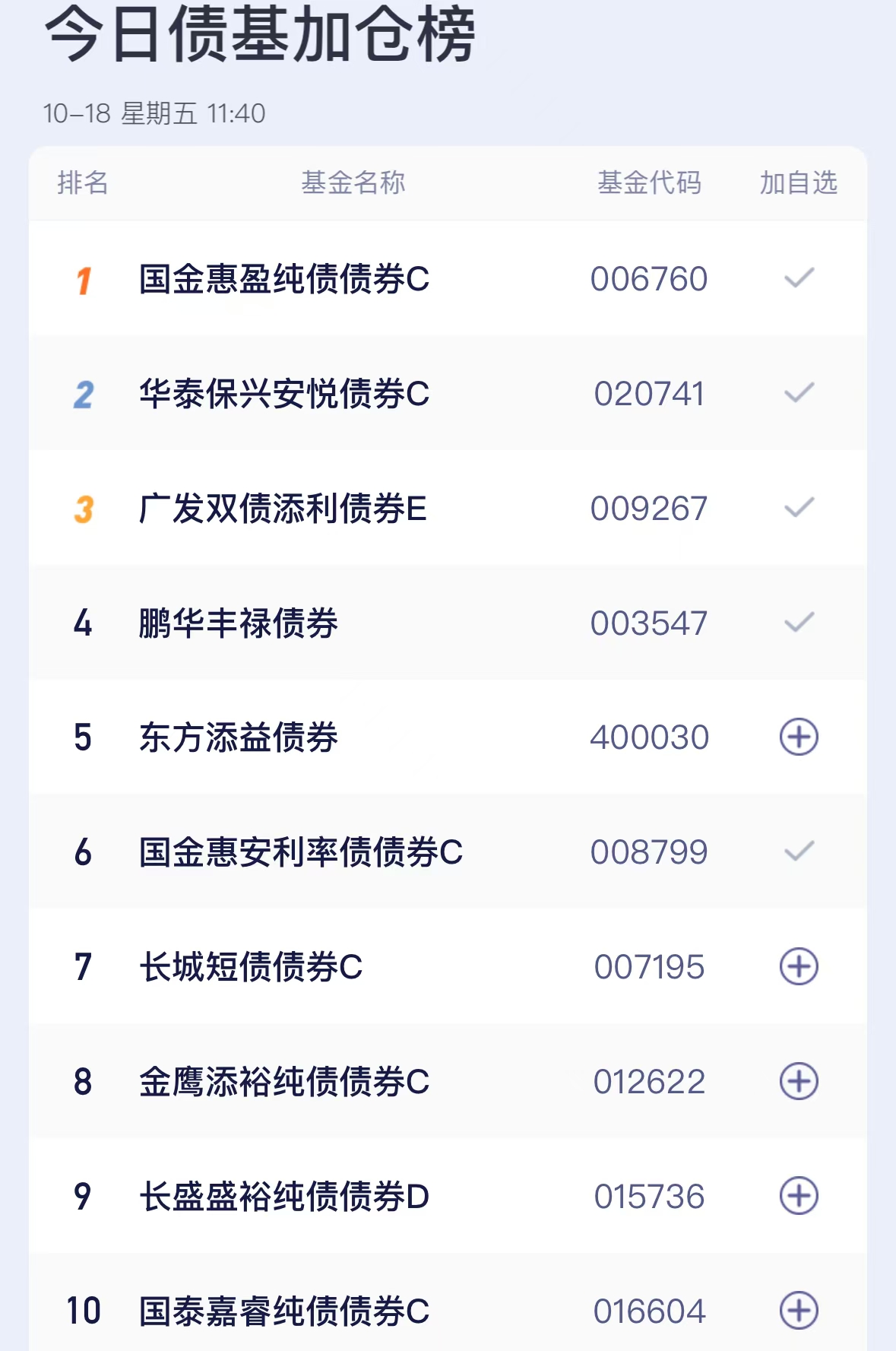The width and height of the screenshot is (896, 1351).
Task: Click the 基金名称 column header
Action: pyautogui.click(x=355, y=182)
